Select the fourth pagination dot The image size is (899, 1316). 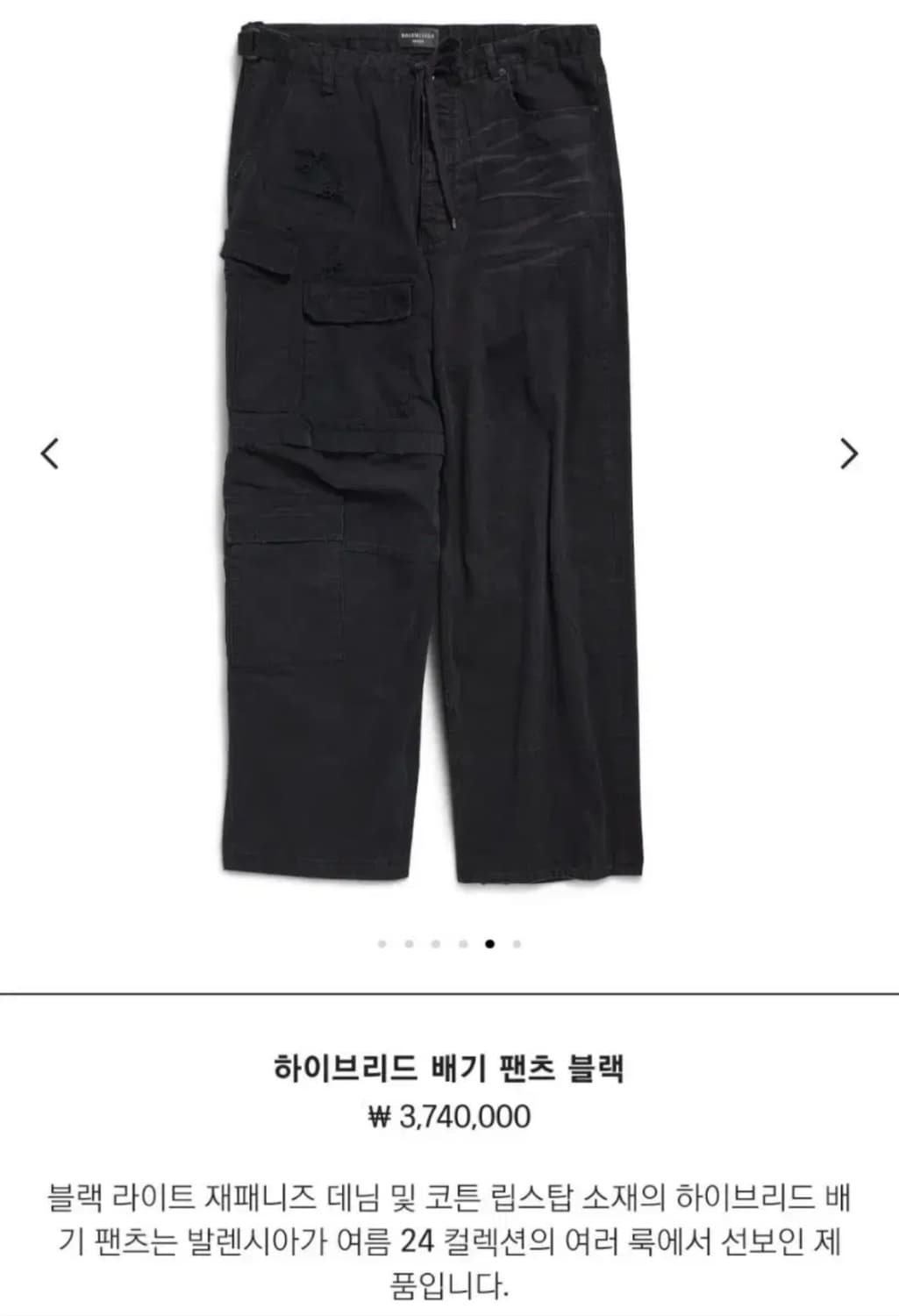click(x=462, y=943)
